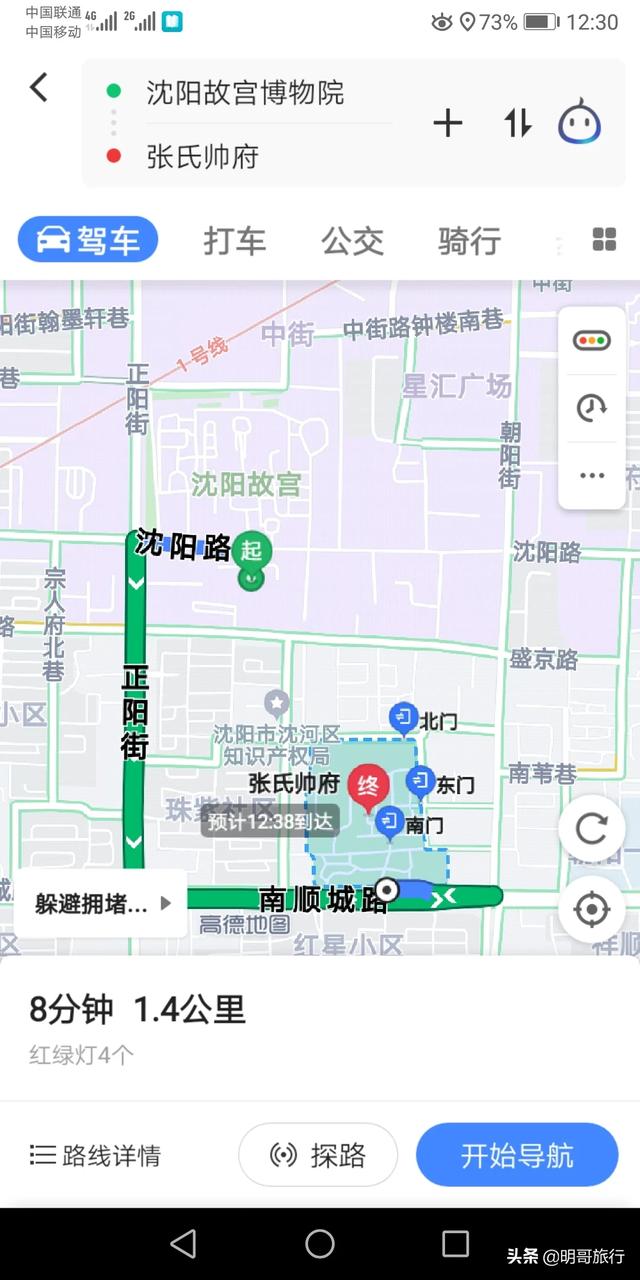The height and width of the screenshot is (1280, 640).
Task: Open the departure time clock option
Action: tap(591, 408)
